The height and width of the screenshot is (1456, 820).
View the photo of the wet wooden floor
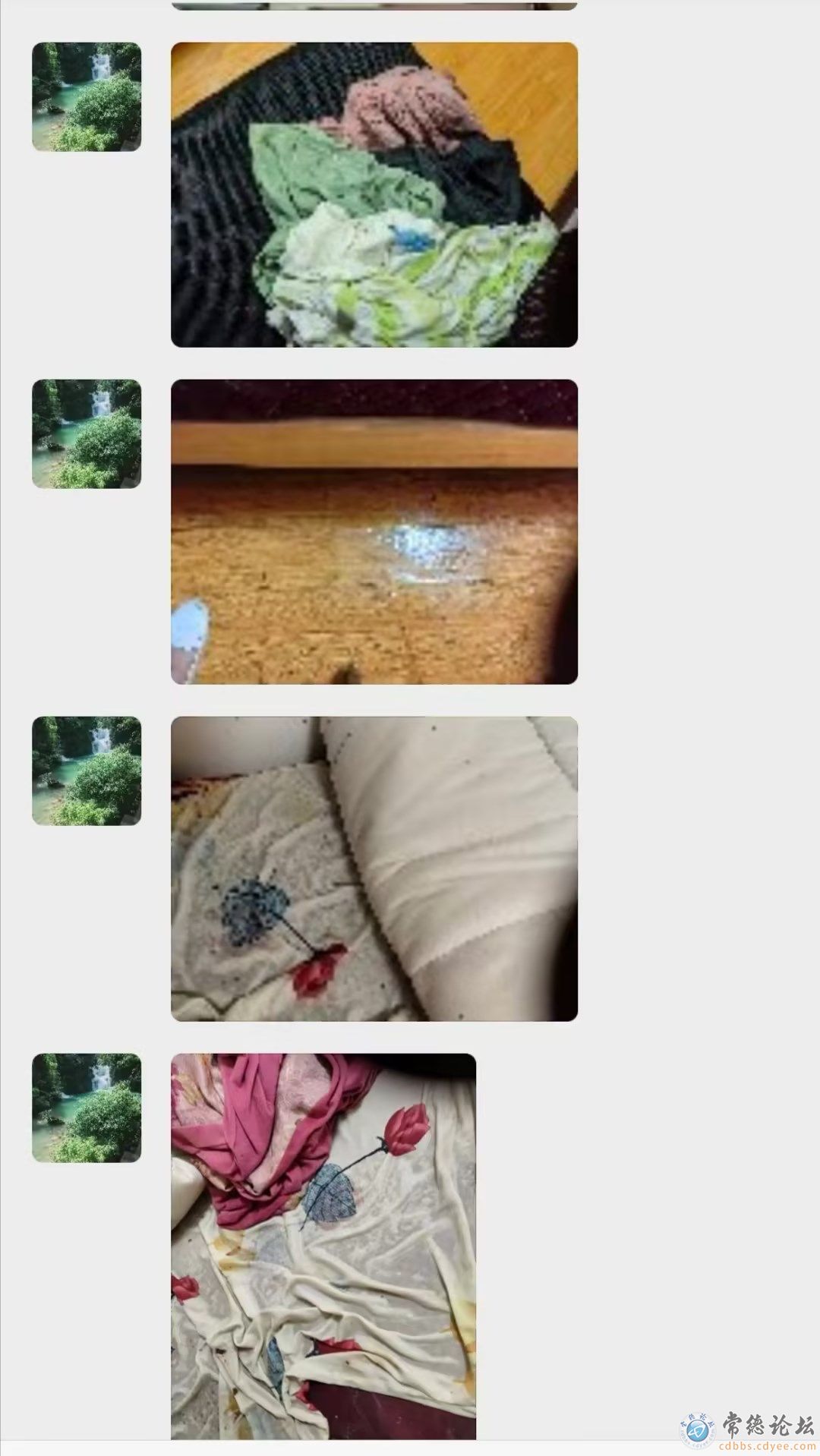[x=374, y=532]
